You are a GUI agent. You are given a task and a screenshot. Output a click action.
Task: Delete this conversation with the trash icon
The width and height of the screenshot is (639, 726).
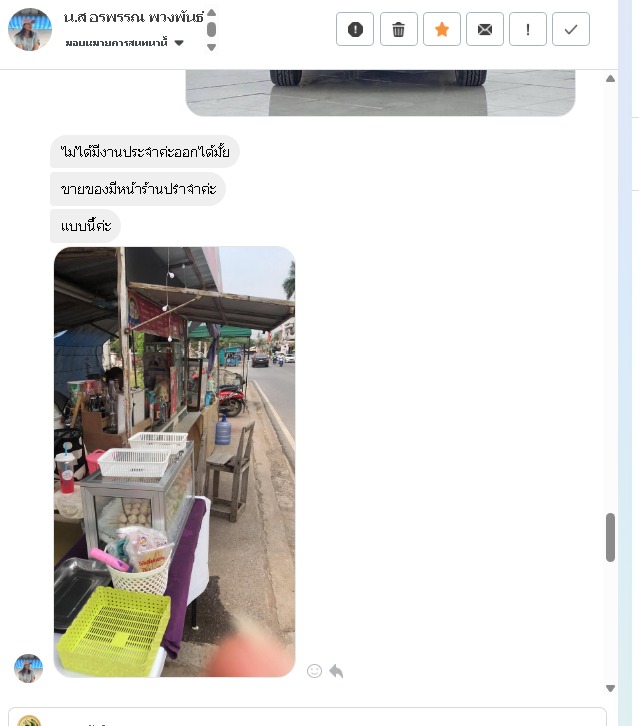pyautogui.click(x=398, y=29)
